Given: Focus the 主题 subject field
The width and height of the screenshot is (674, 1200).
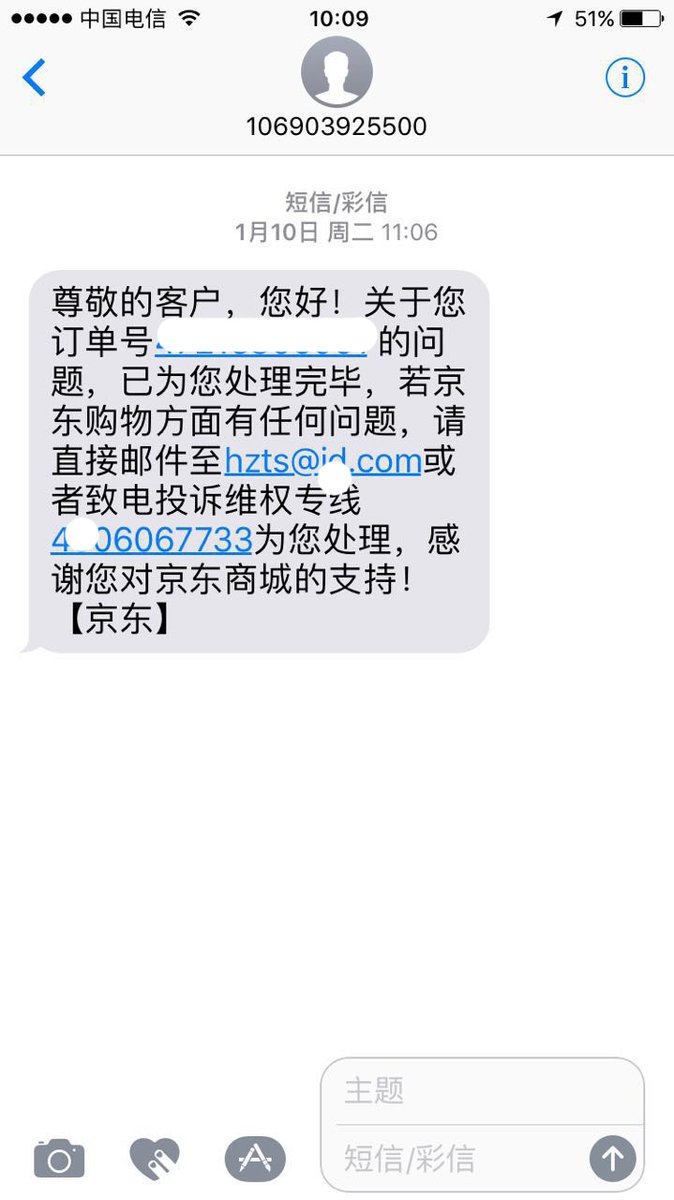Looking at the screenshot, I should coord(482,1090).
